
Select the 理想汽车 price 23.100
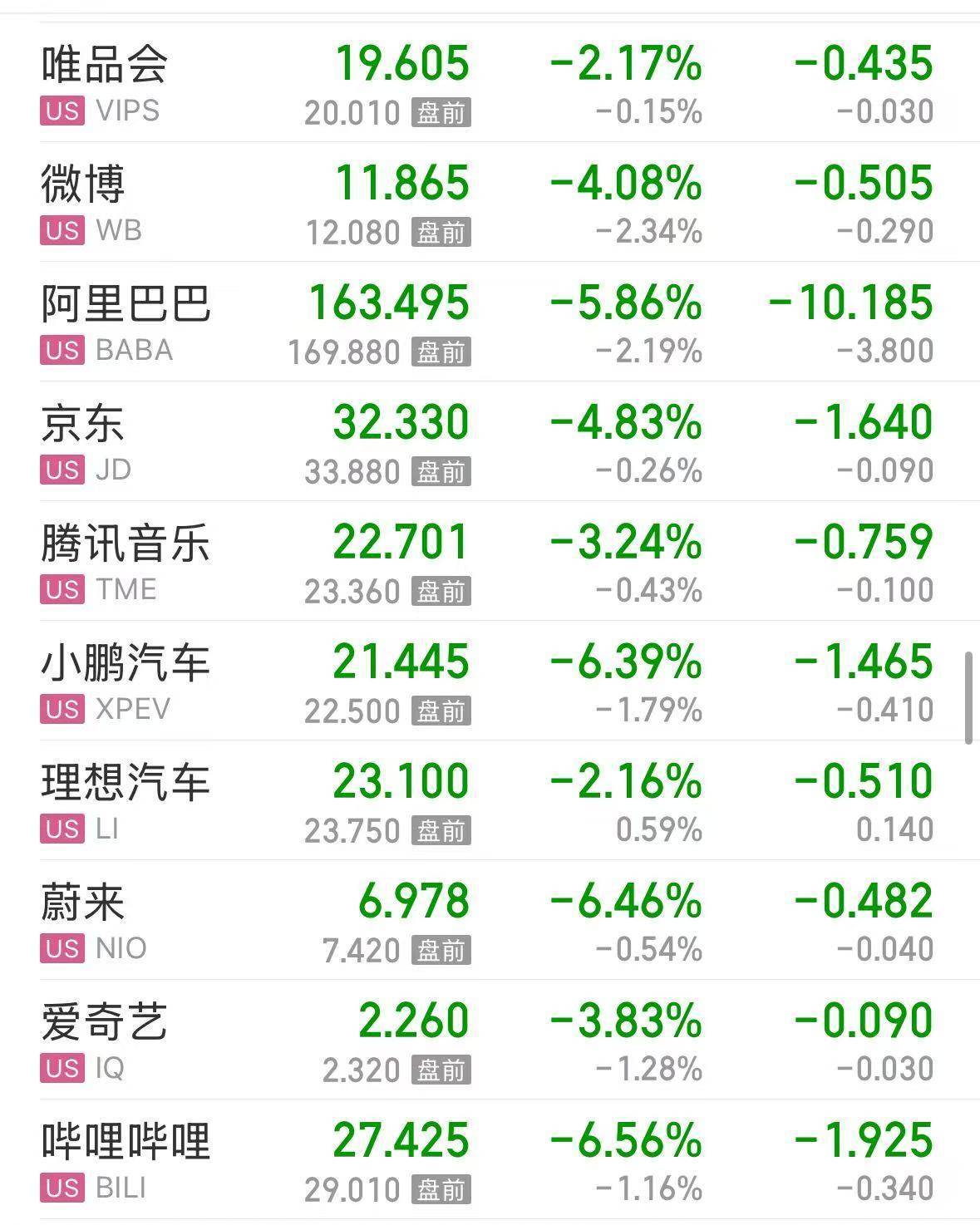click(401, 780)
